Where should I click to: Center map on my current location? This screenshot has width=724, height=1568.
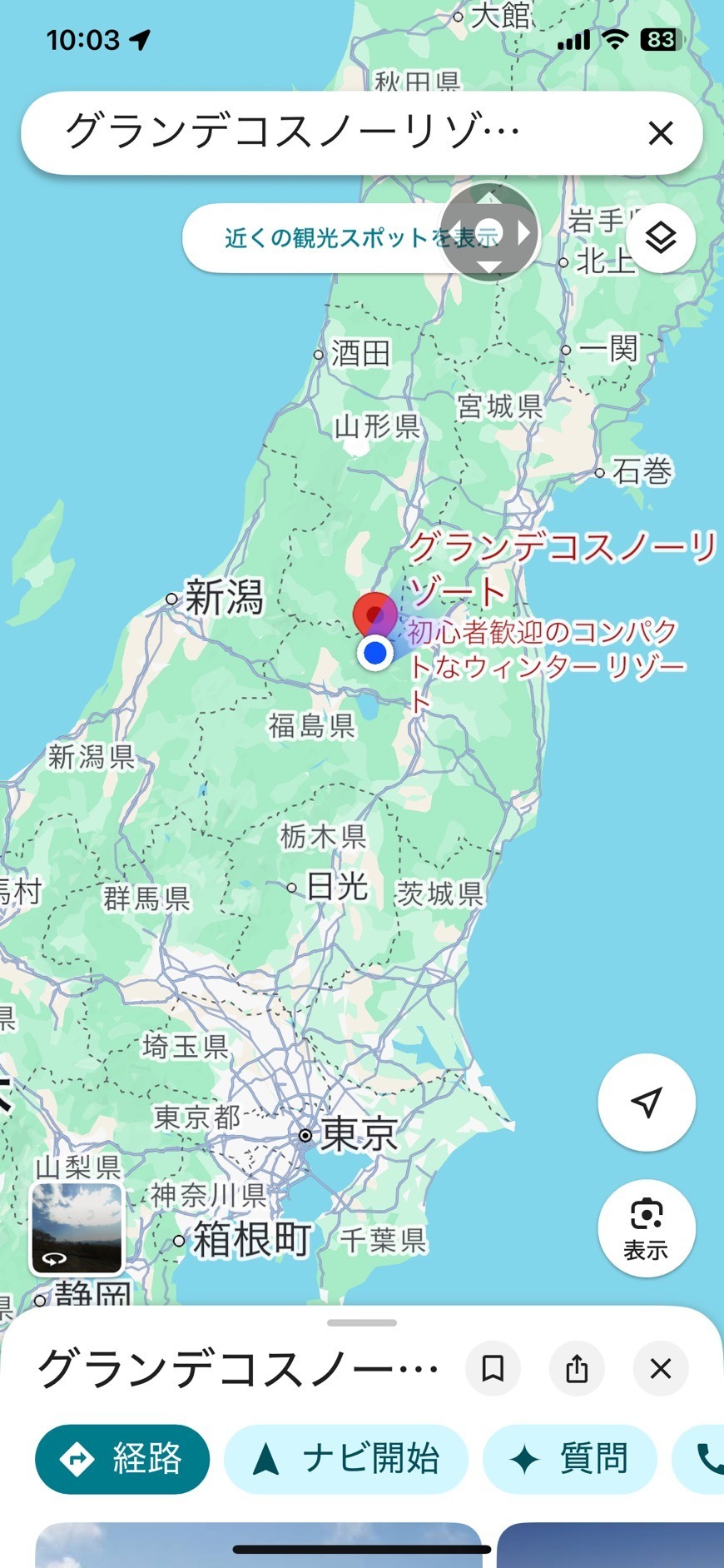tap(647, 1103)
